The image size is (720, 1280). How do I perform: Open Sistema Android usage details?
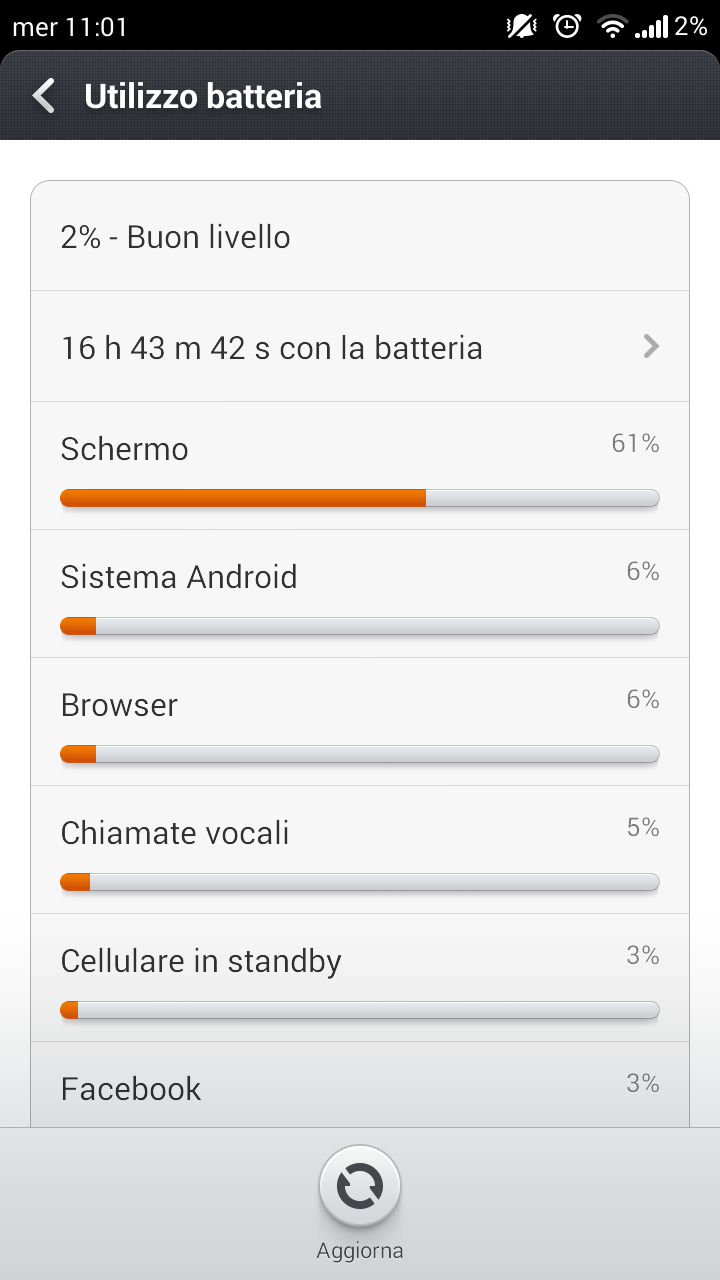tap(360, 594)
